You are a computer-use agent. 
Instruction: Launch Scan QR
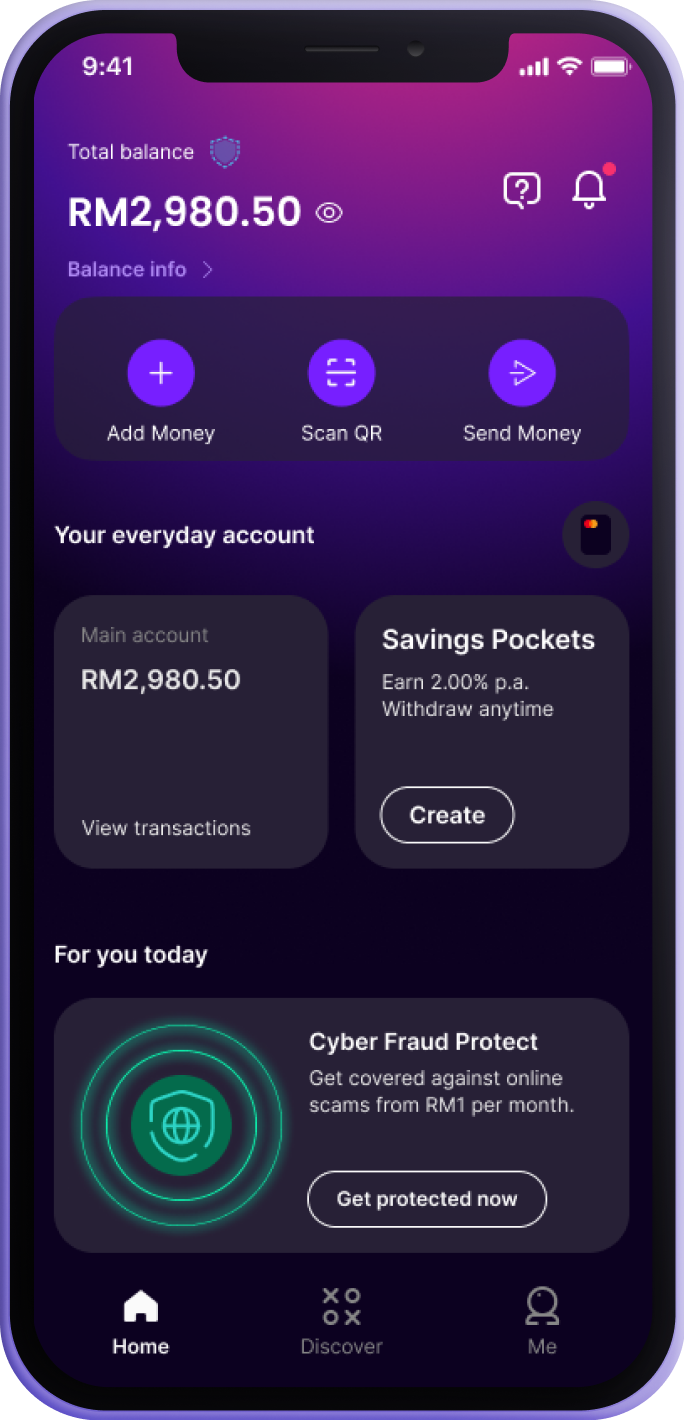[x=341, y=374]
